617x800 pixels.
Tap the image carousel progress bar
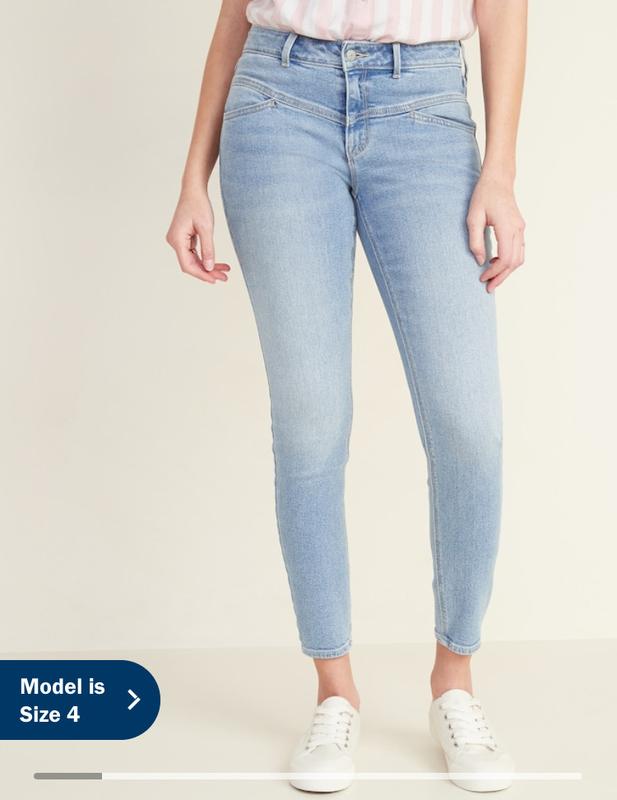pyautogui.click(x=308, y=776)
